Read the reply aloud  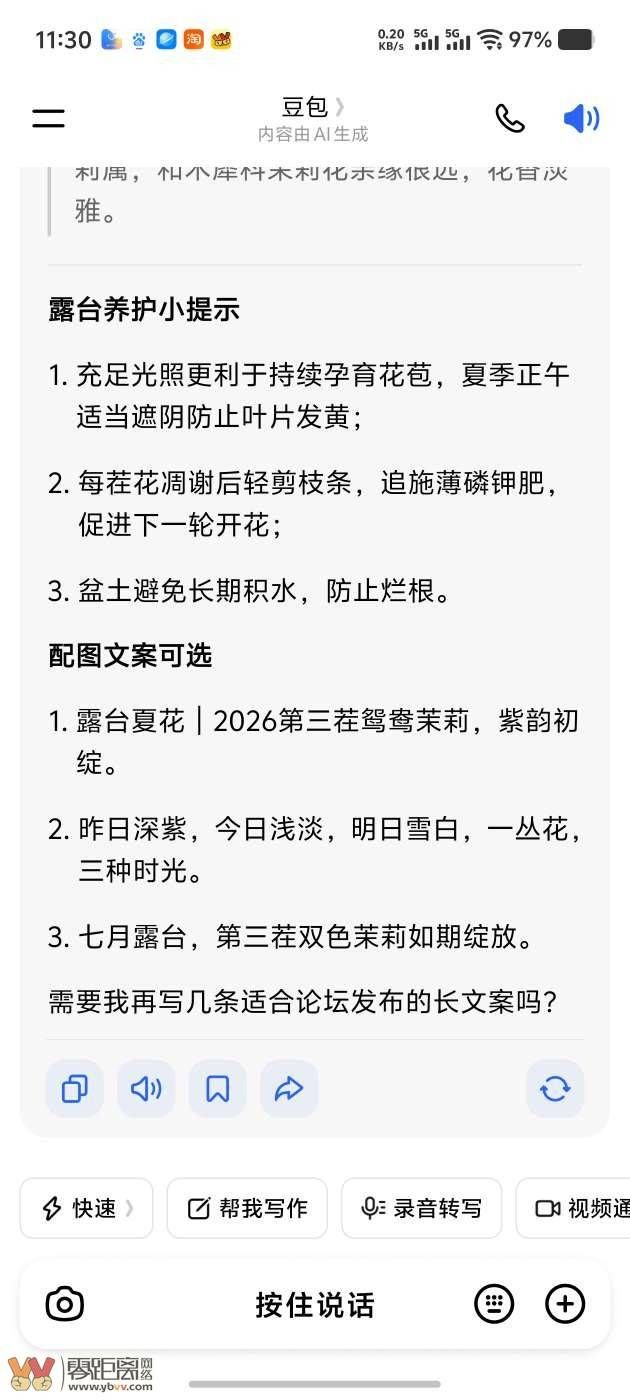click(x=146, y=1089)
